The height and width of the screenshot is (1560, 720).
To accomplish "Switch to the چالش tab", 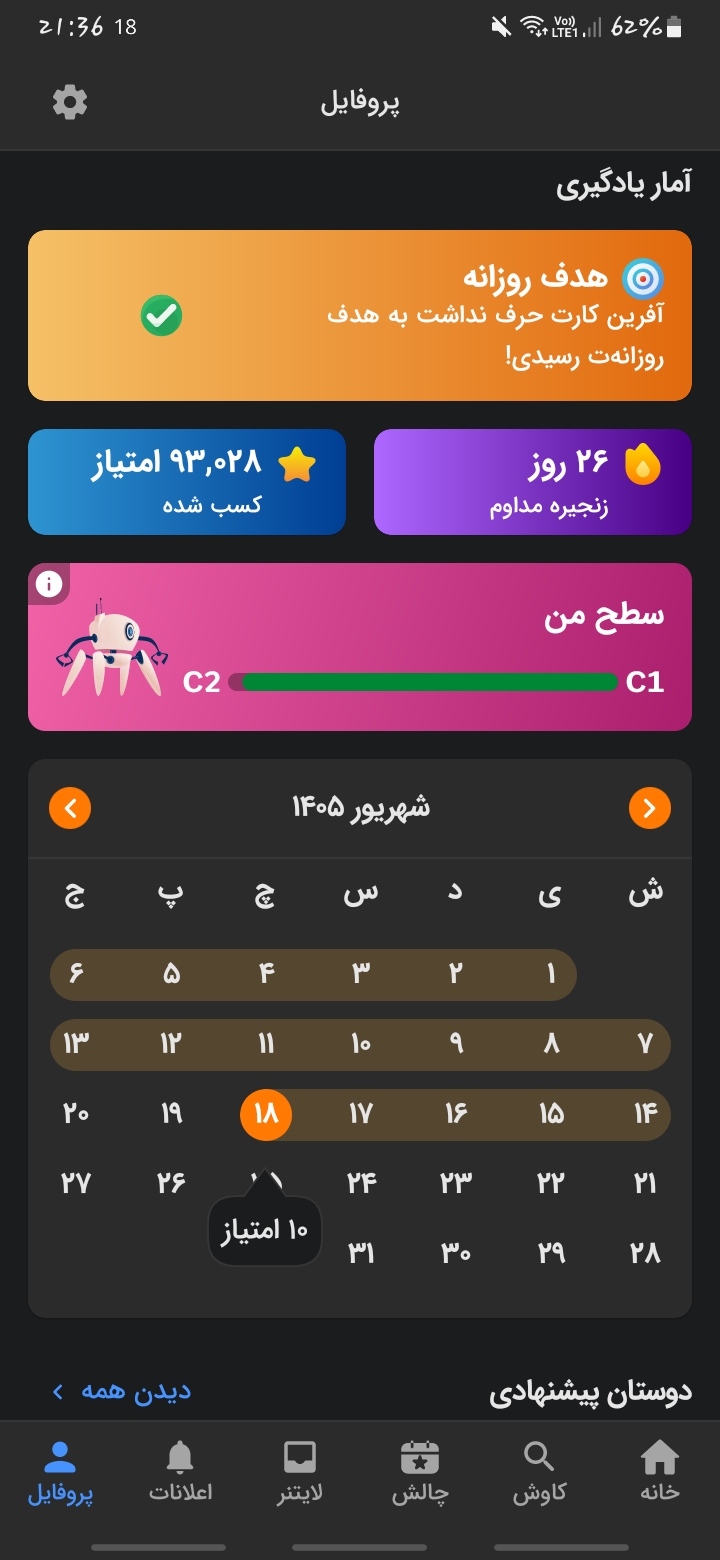I will (420, 1472).
